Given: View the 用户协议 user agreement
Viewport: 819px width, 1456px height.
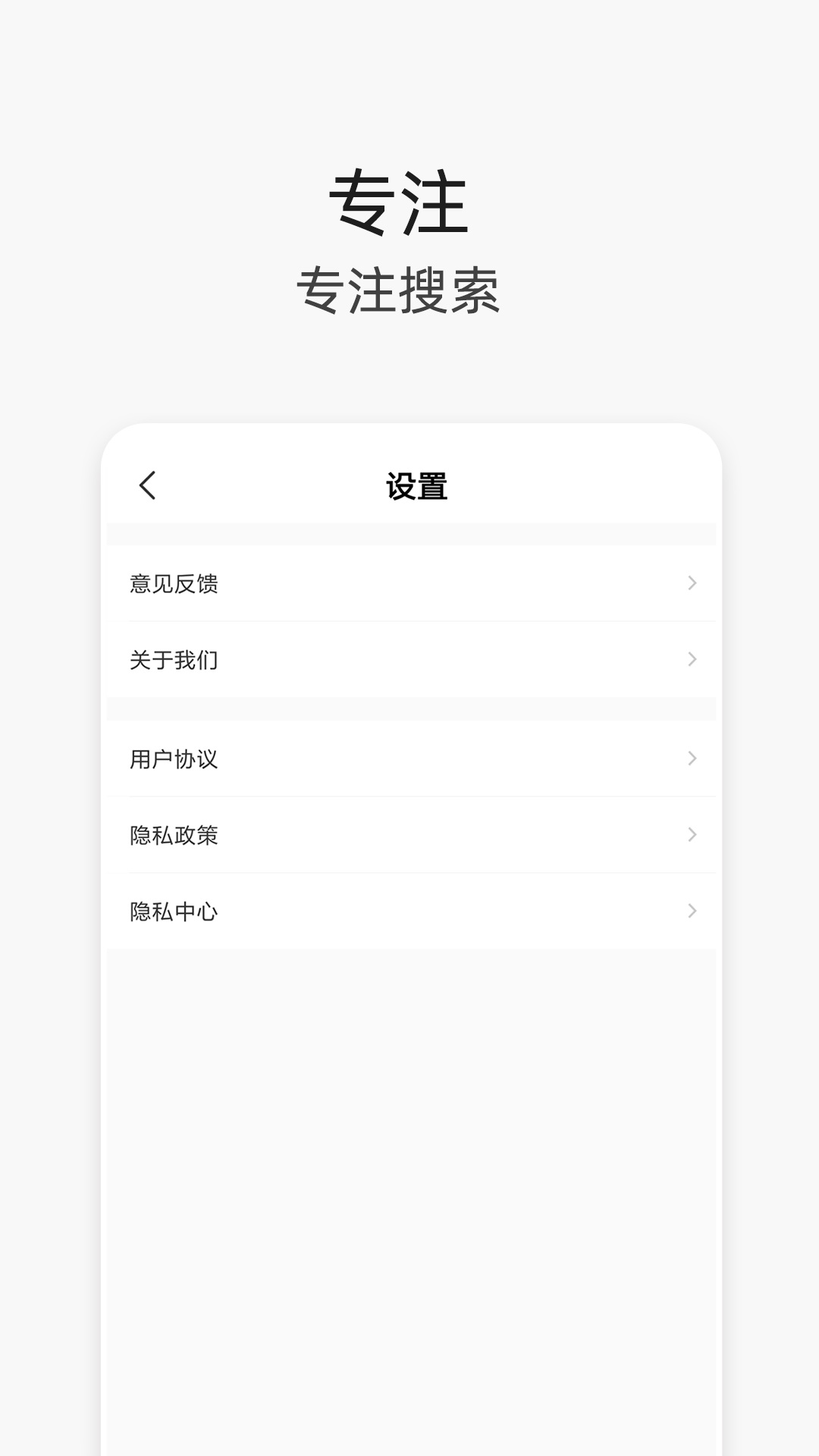Looking at the screenshot, I should coord(409,757).
